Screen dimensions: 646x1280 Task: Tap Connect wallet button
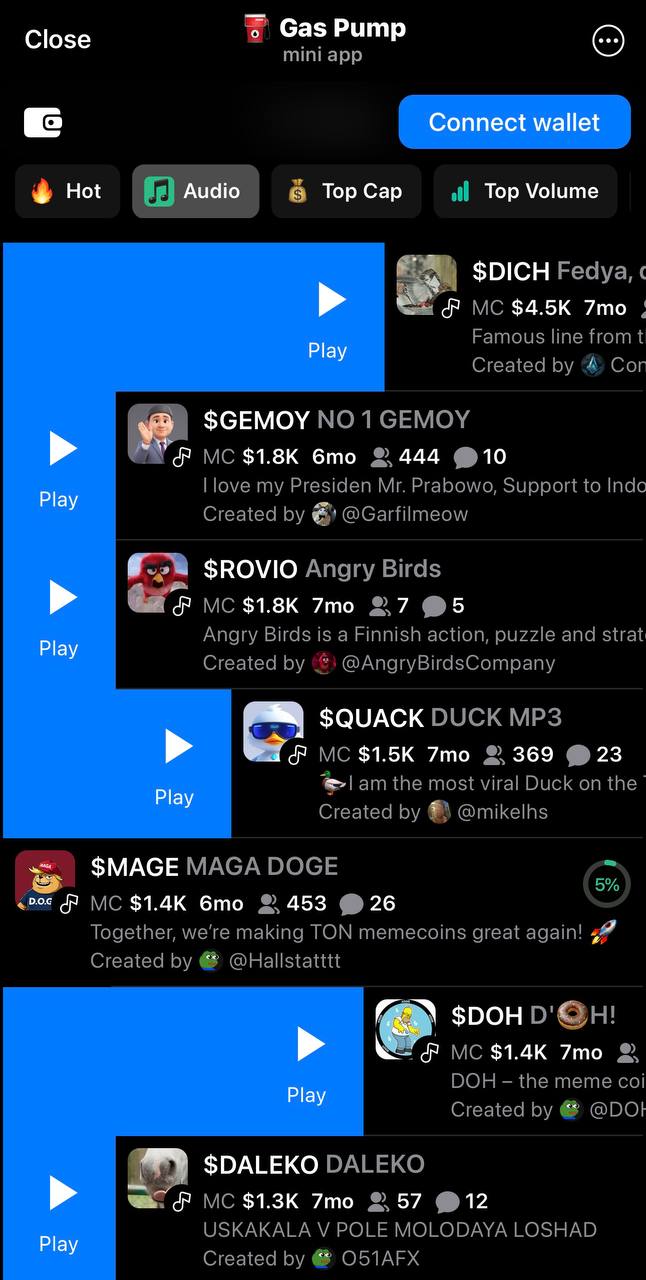coord(514,122)
